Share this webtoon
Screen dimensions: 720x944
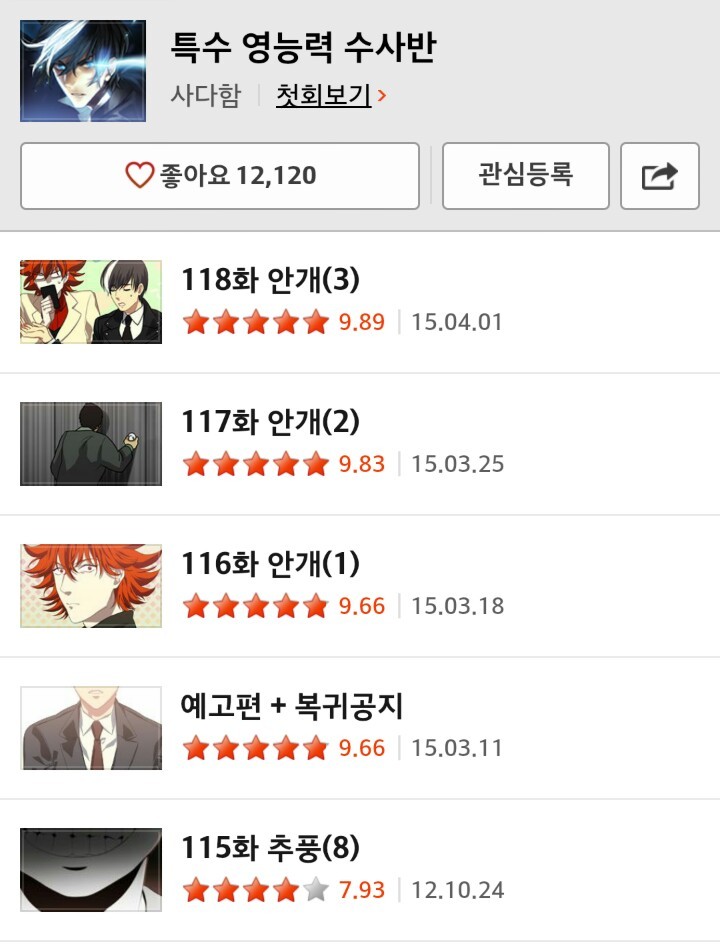[x=659, y=176]
